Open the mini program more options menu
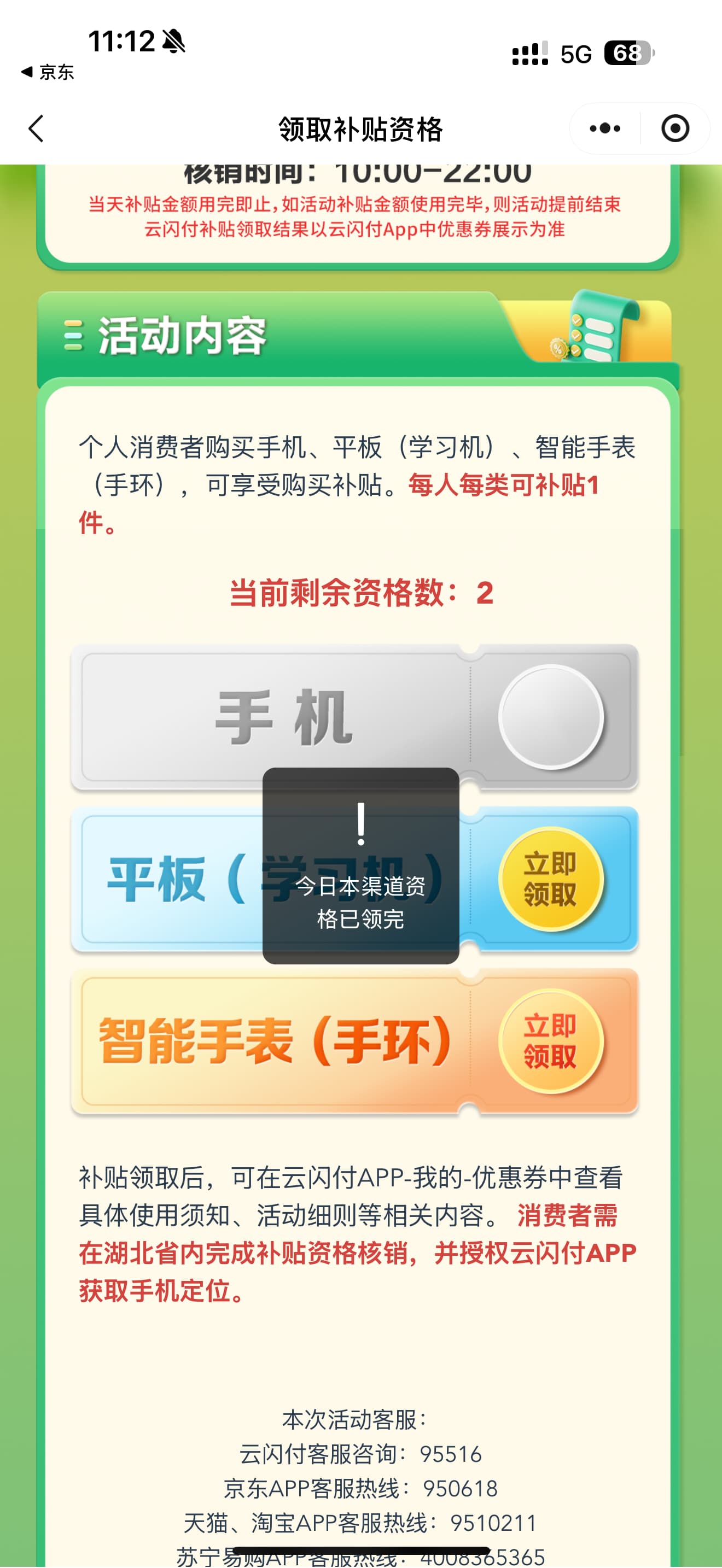The width and height of the screenshot is (722, 1568). click(604, 128)
